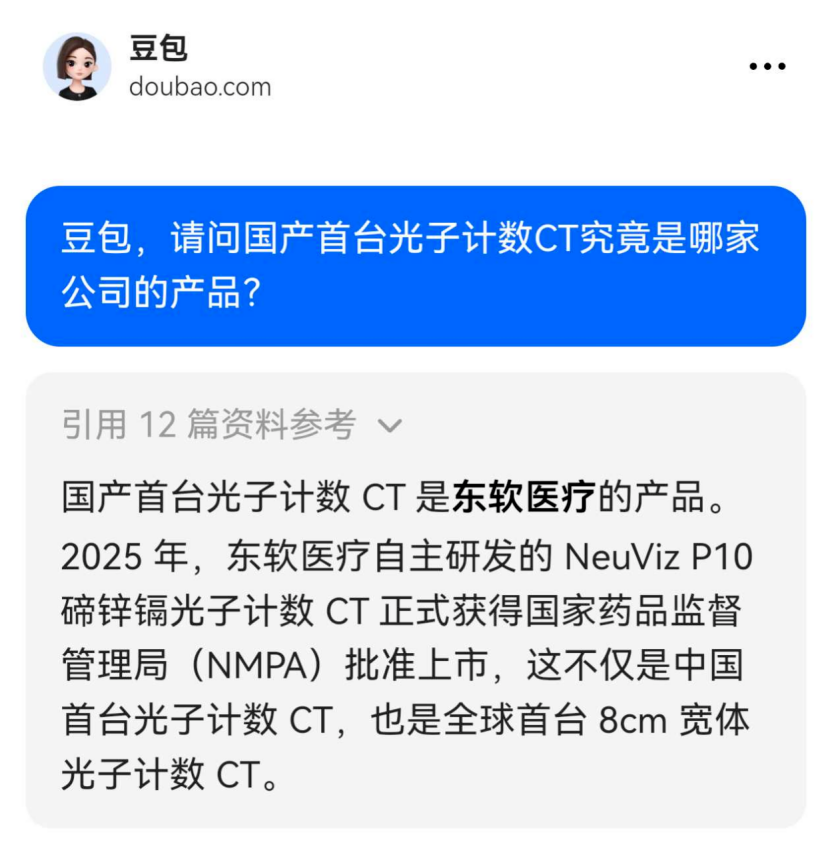Open the three-dot overflow menu
The height and width of the screenshot is (853, 830).
click(x=767, y=67)
